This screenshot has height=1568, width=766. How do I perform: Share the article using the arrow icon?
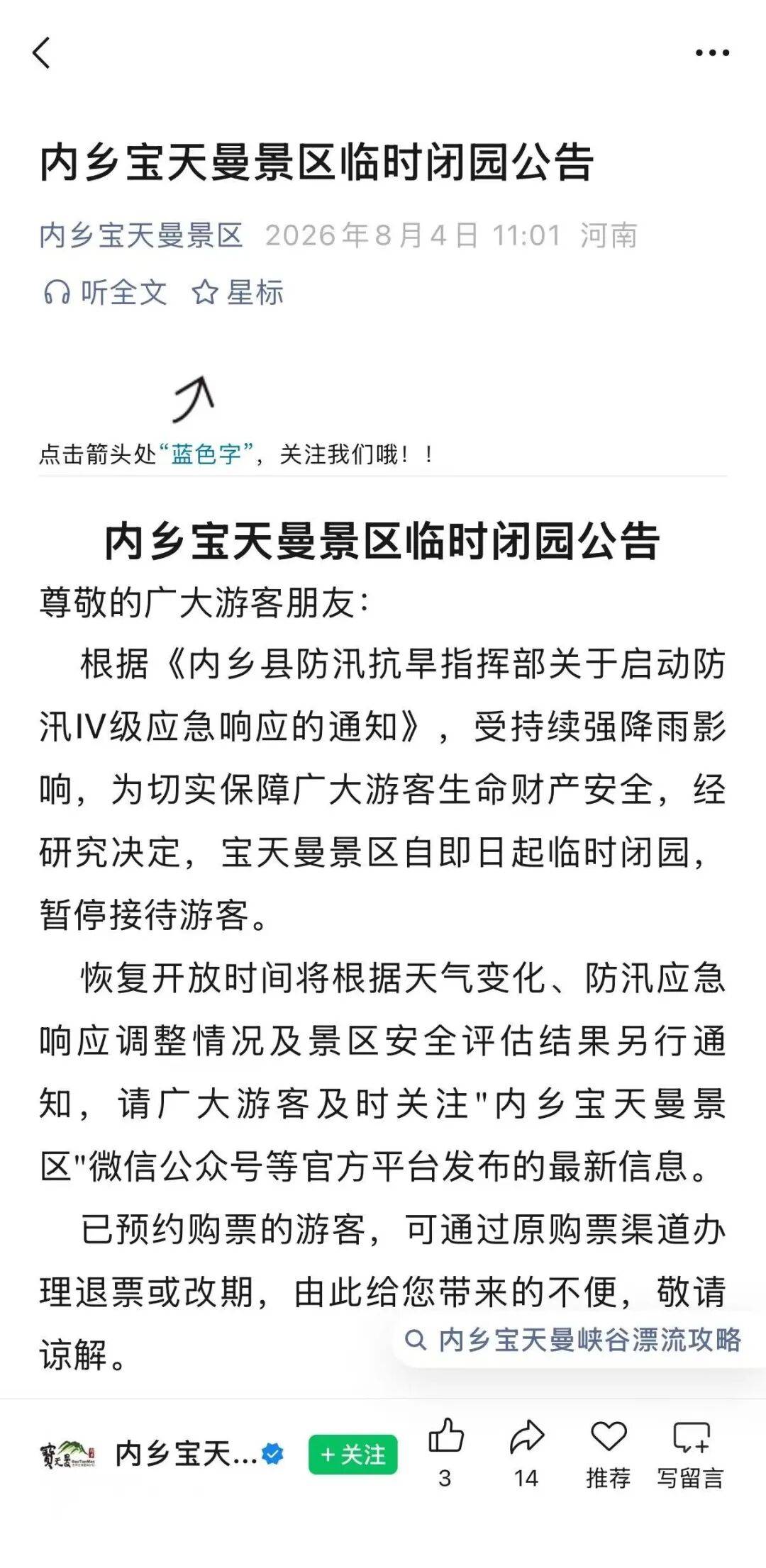[x=526, y=1452]
